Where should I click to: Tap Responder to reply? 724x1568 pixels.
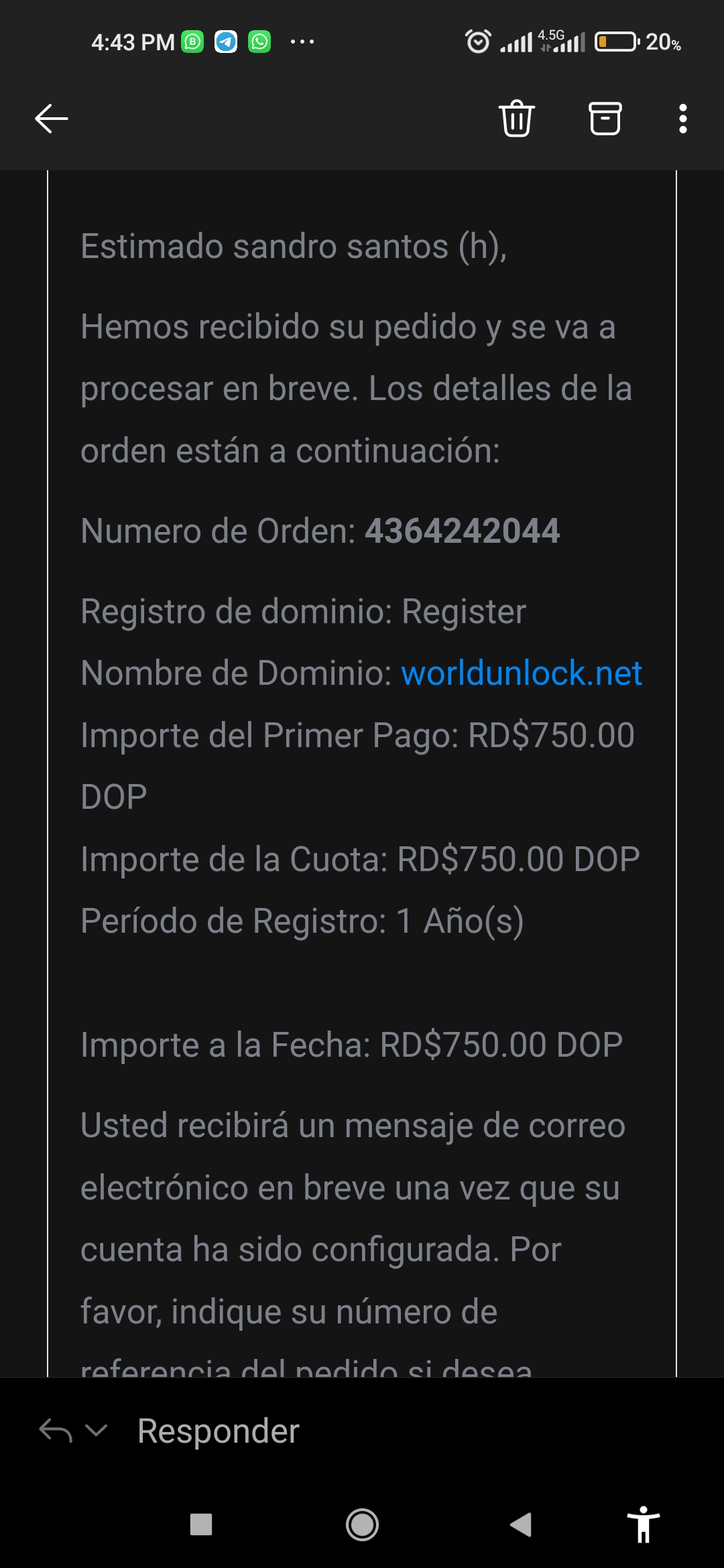[x=218, y=1431]
